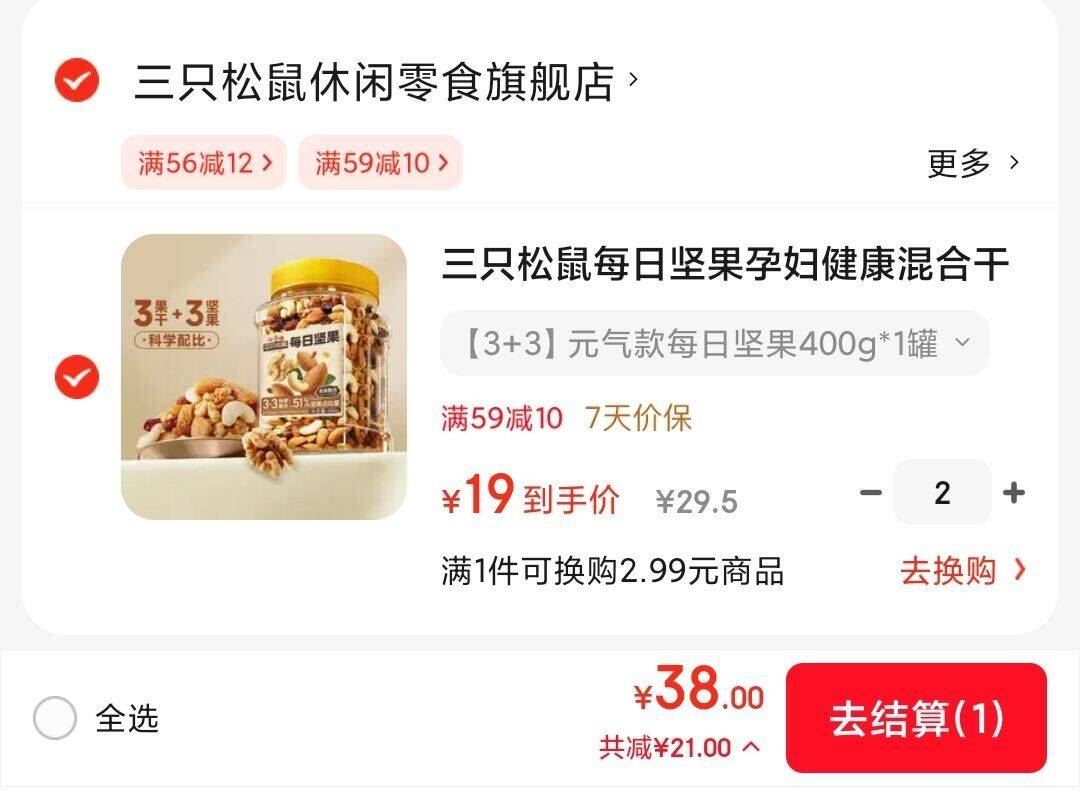Expand the 共减¥21.00 discount details
The image size is (1080, 793).
click(x=680, y=747)
